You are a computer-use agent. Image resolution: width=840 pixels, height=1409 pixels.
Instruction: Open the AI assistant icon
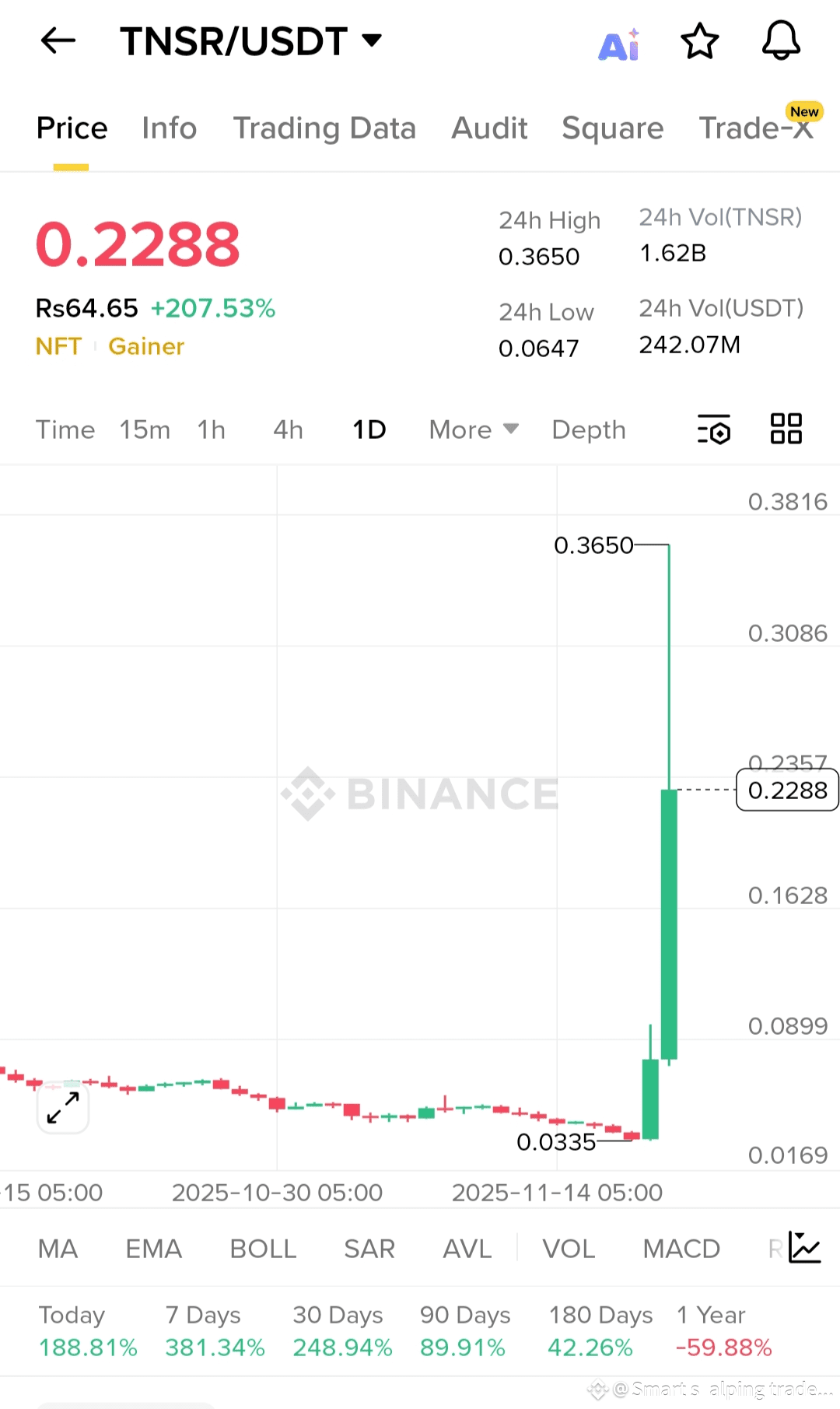coord(620,45)
